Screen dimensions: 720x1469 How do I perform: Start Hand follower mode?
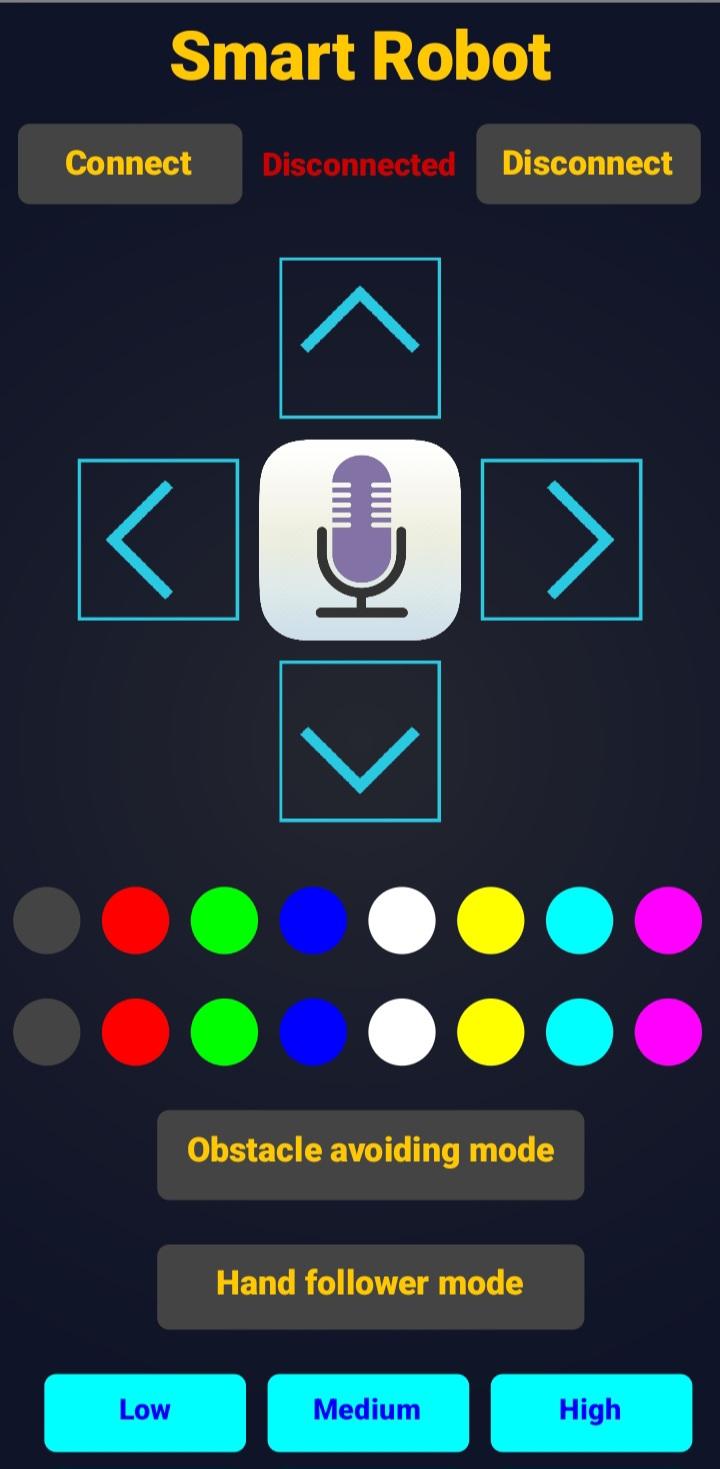(x=370, y=1286)
